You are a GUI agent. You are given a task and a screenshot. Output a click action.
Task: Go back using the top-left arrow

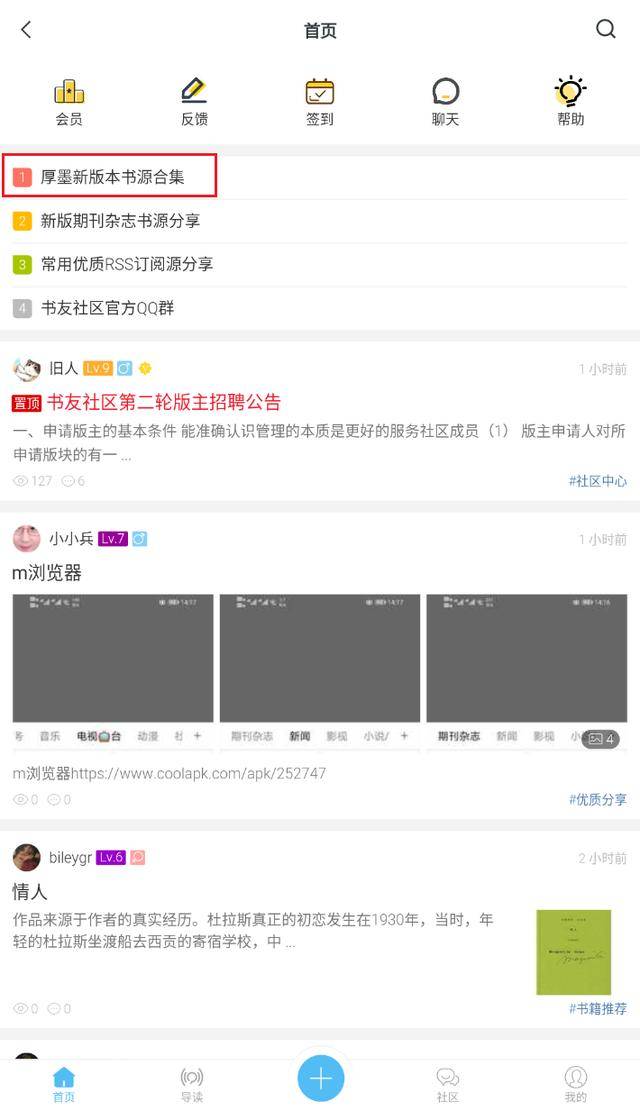point(27,30)
